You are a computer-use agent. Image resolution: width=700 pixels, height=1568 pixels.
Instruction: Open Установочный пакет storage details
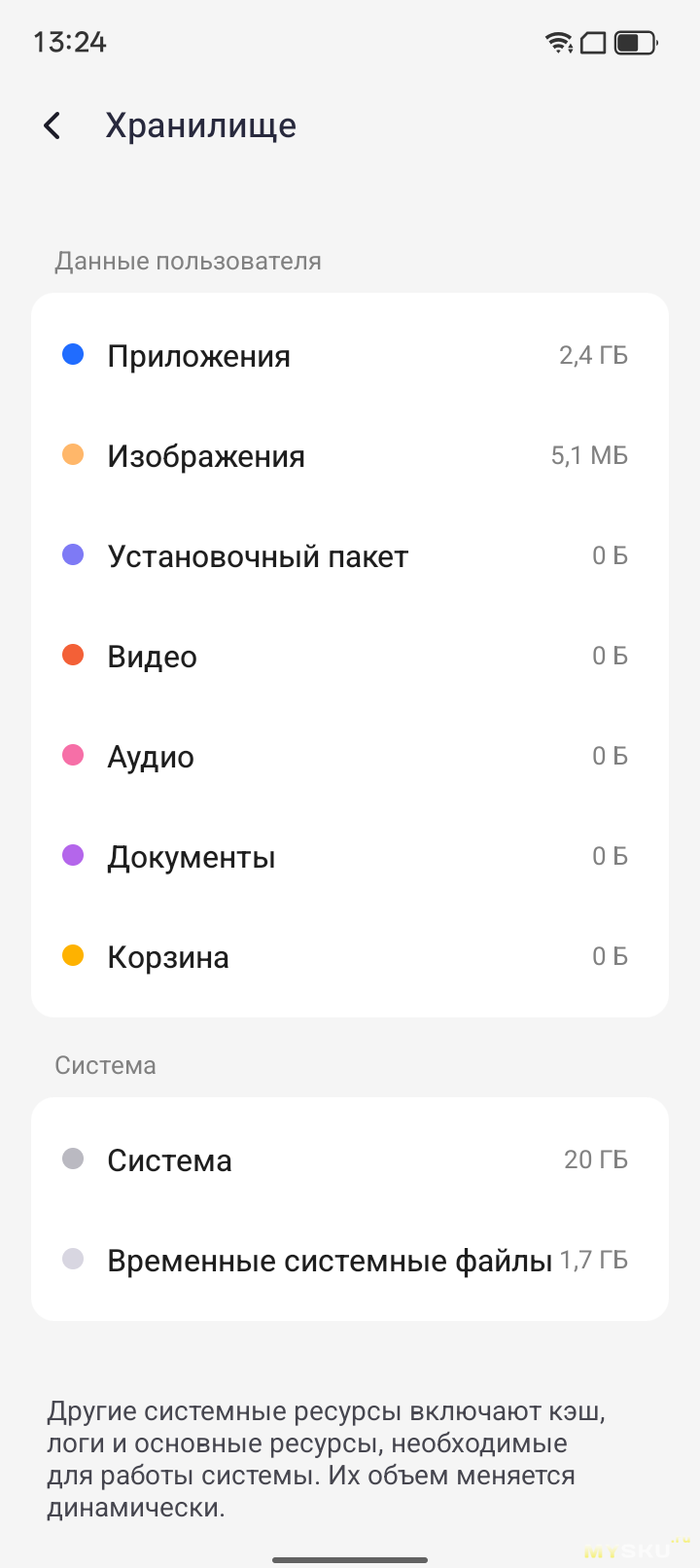pyautogui.click(x=349, y=556)
